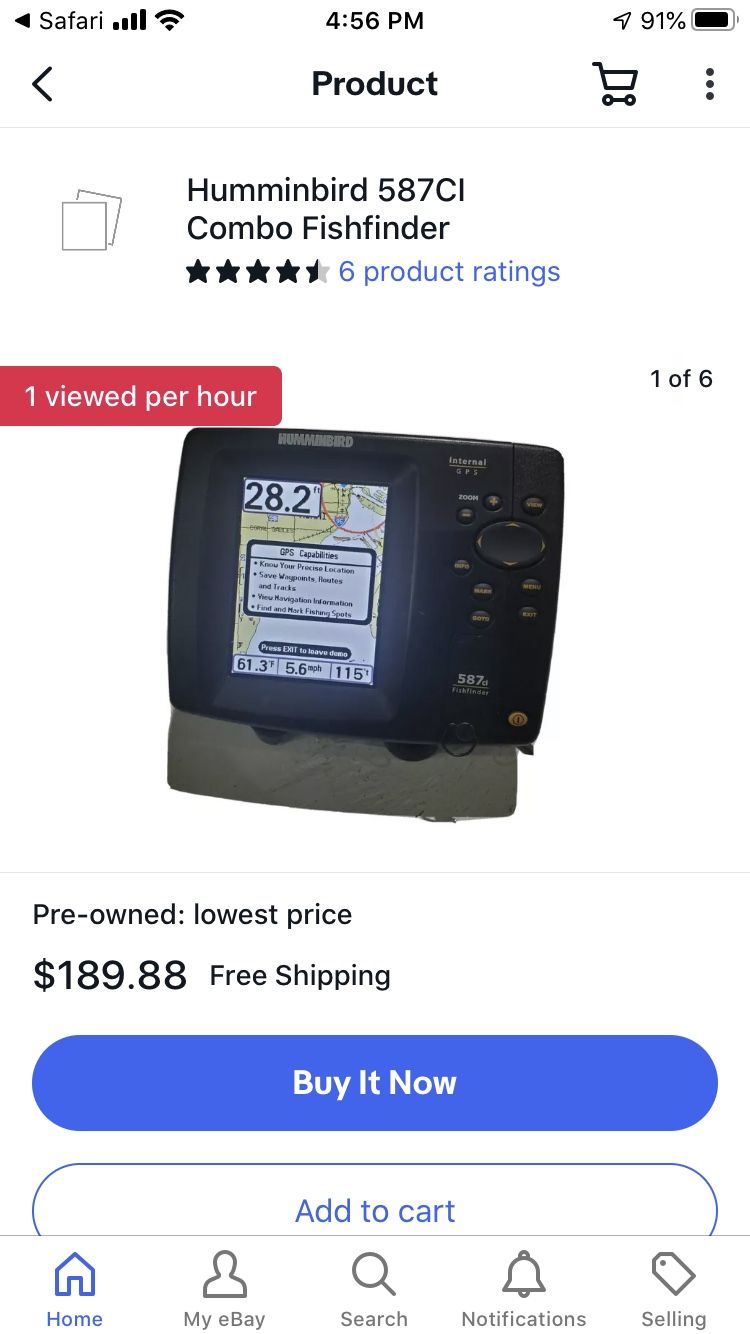Open the 6 product ratings link
Viewport: 750px width, 1334px height.
[x=450, y=271]
